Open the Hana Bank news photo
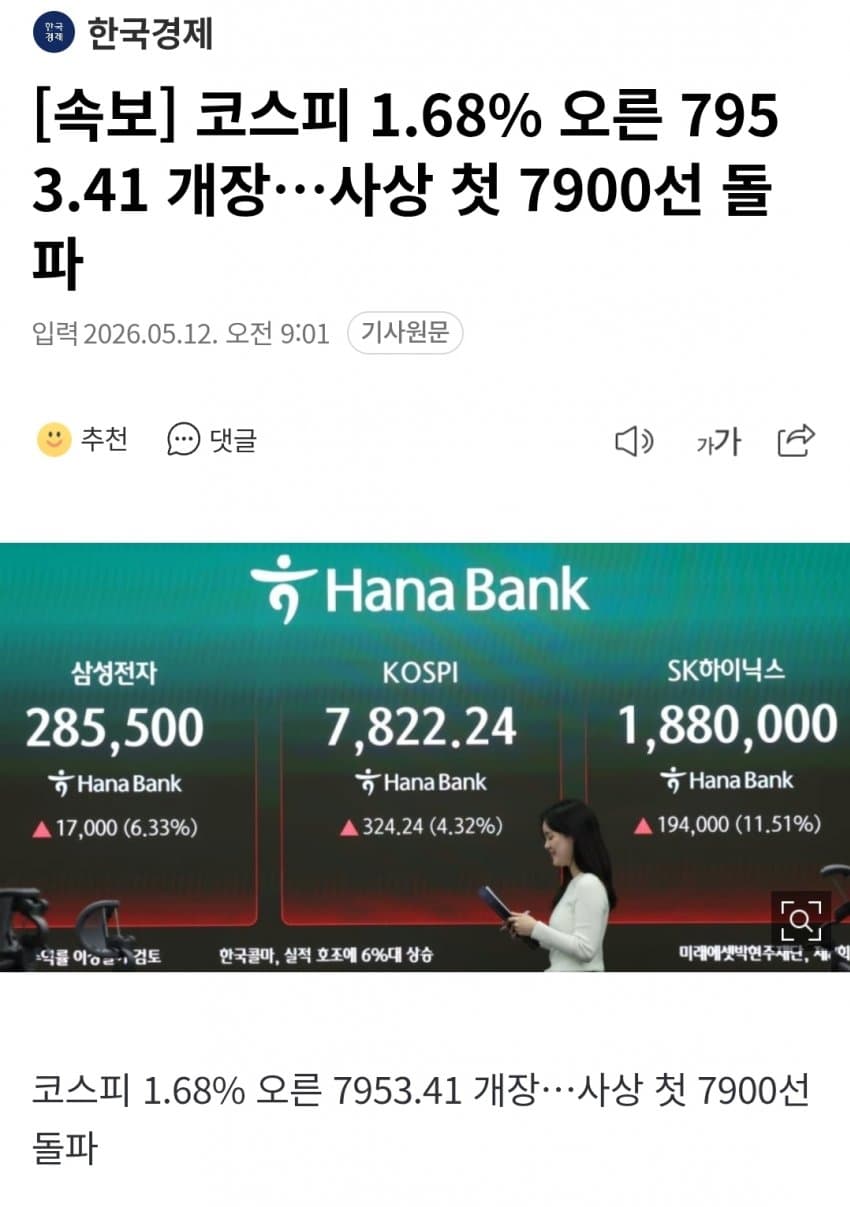Screen dimensions: 850x1207 (x=425, y=757)
